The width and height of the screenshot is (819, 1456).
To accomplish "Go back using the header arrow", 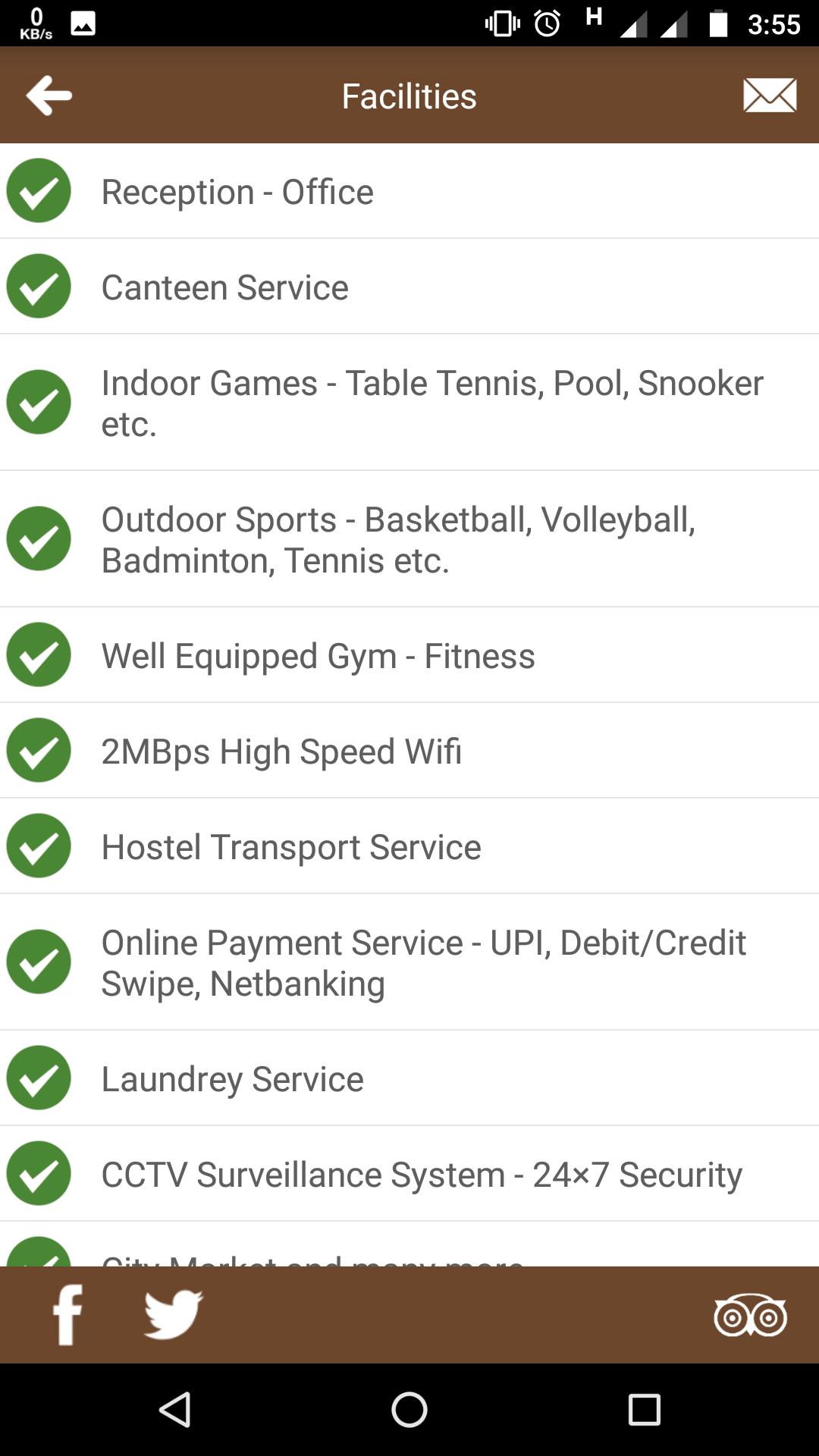I will tap(49, 96).
